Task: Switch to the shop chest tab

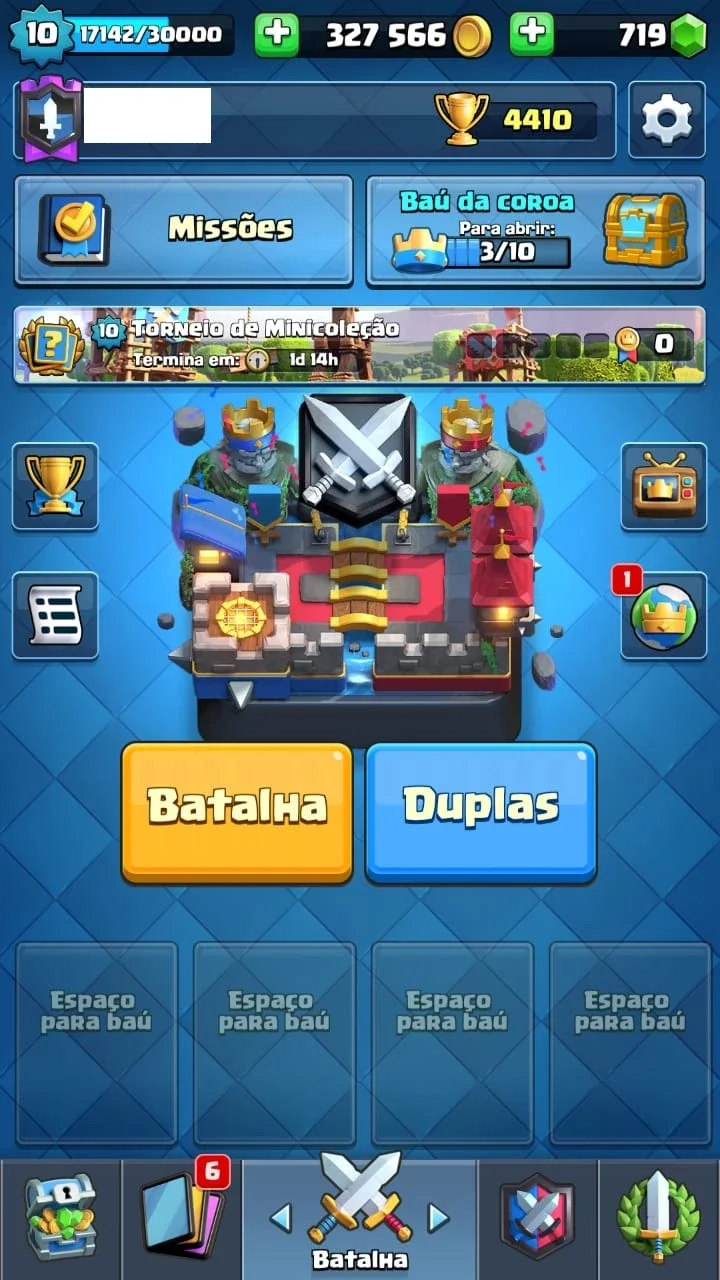Action: 60,1220
